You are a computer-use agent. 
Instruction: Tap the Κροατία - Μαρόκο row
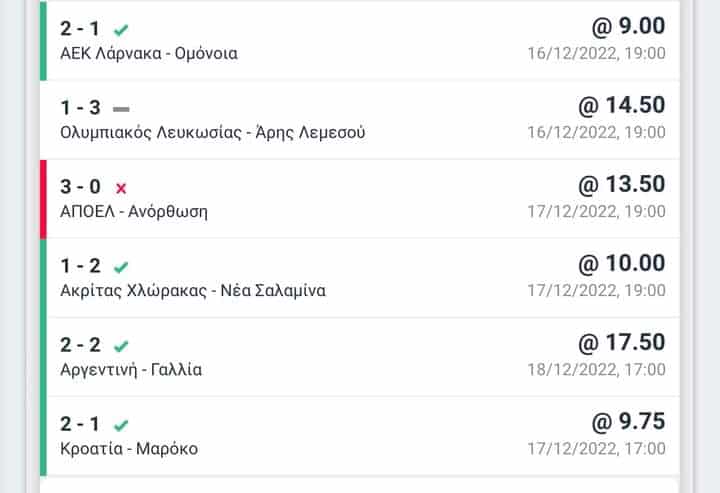pos(360,435)
